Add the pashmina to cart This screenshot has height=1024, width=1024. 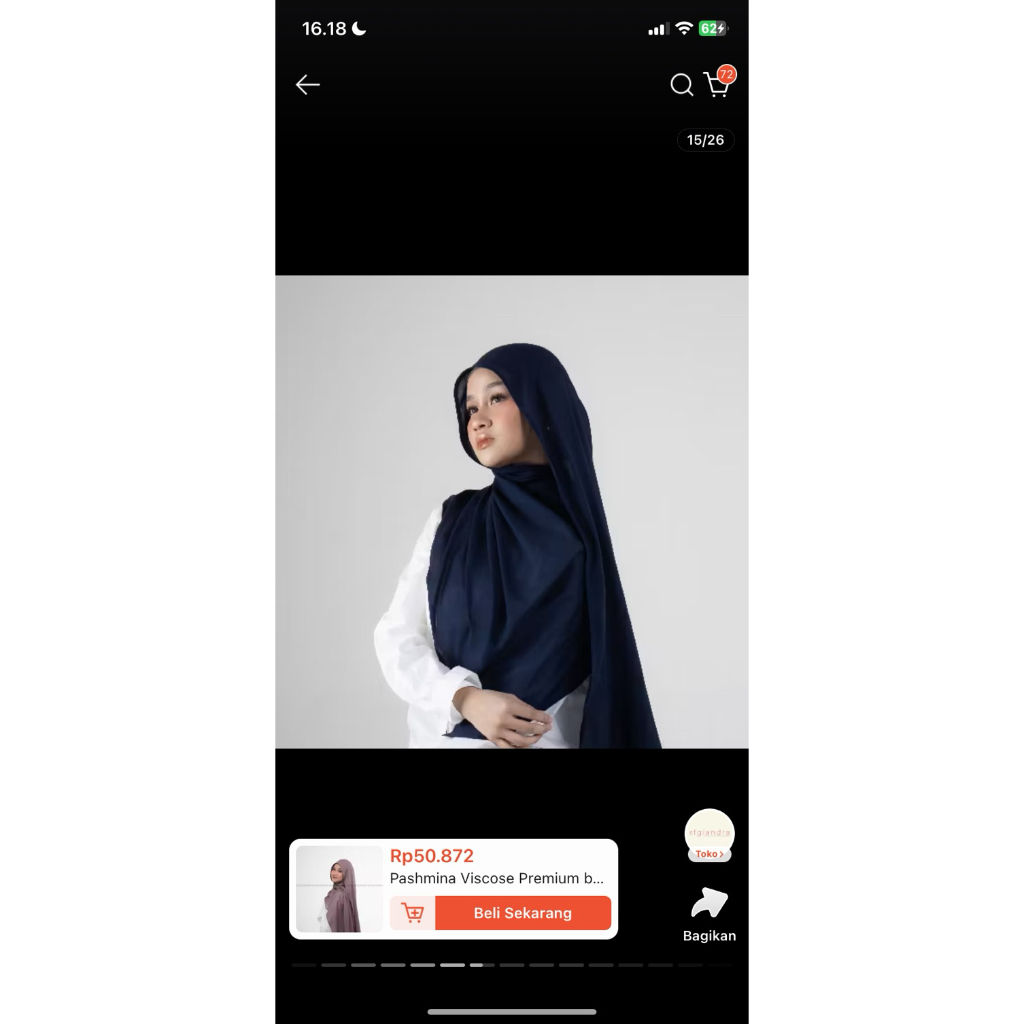click(412, 913)
